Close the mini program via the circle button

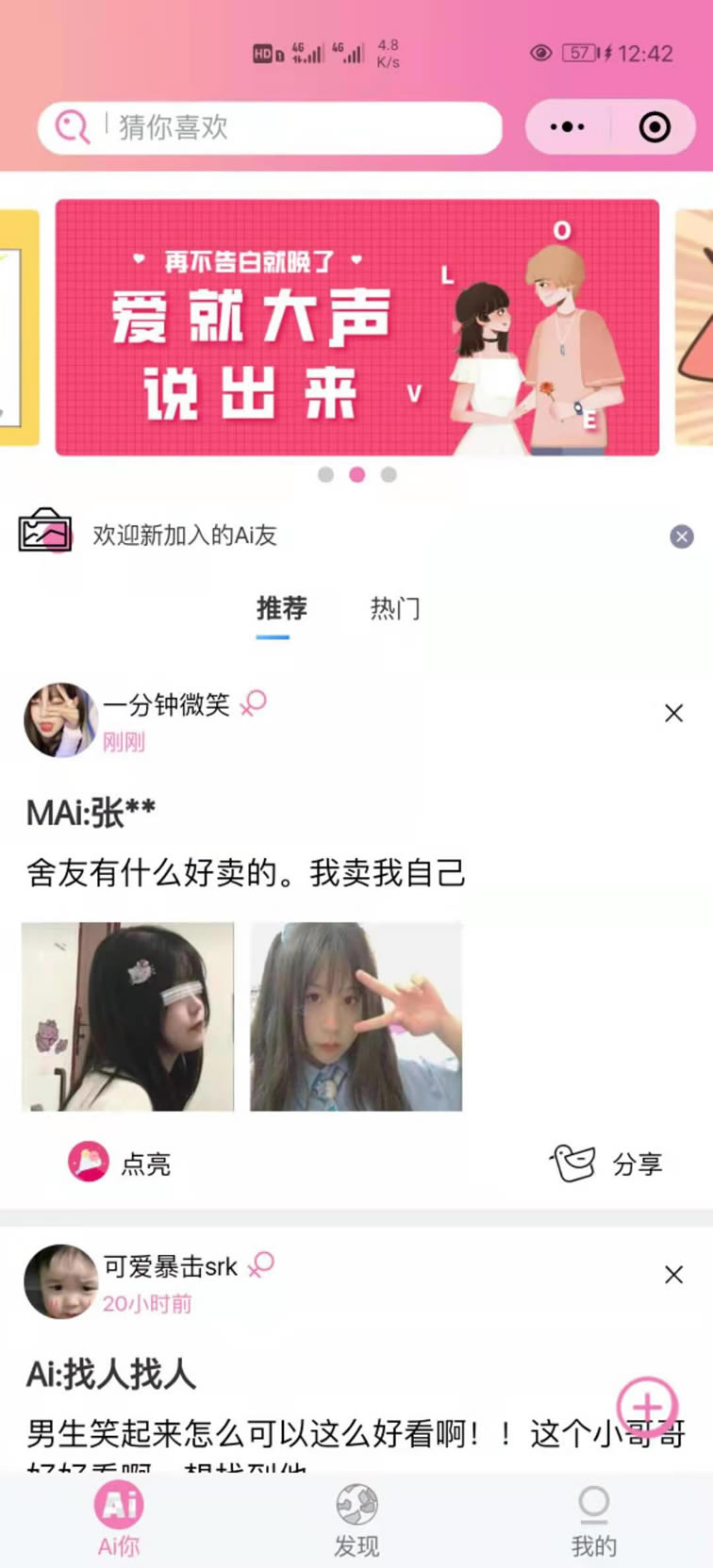tap(655, 127)
